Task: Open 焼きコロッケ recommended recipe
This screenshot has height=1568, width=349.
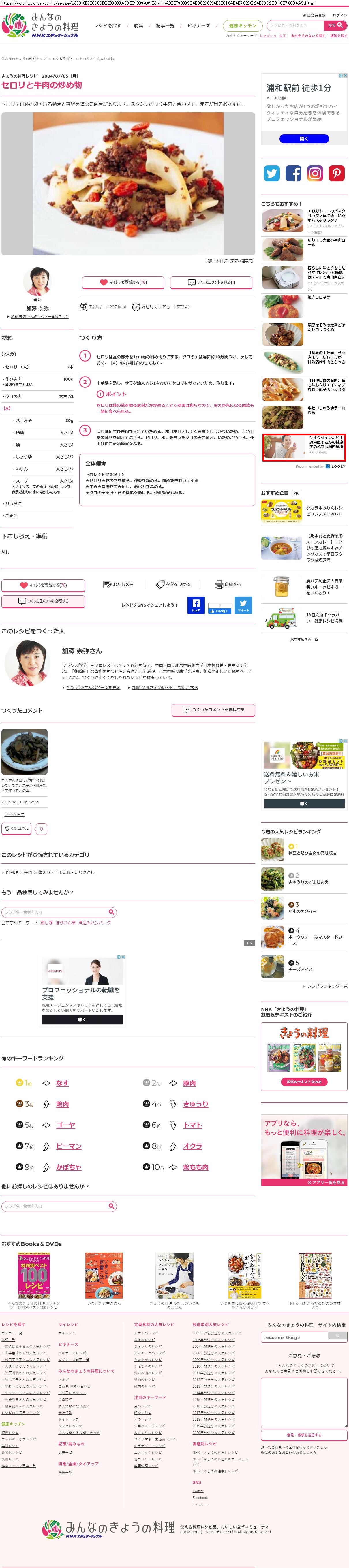Action: pos(318,298)
